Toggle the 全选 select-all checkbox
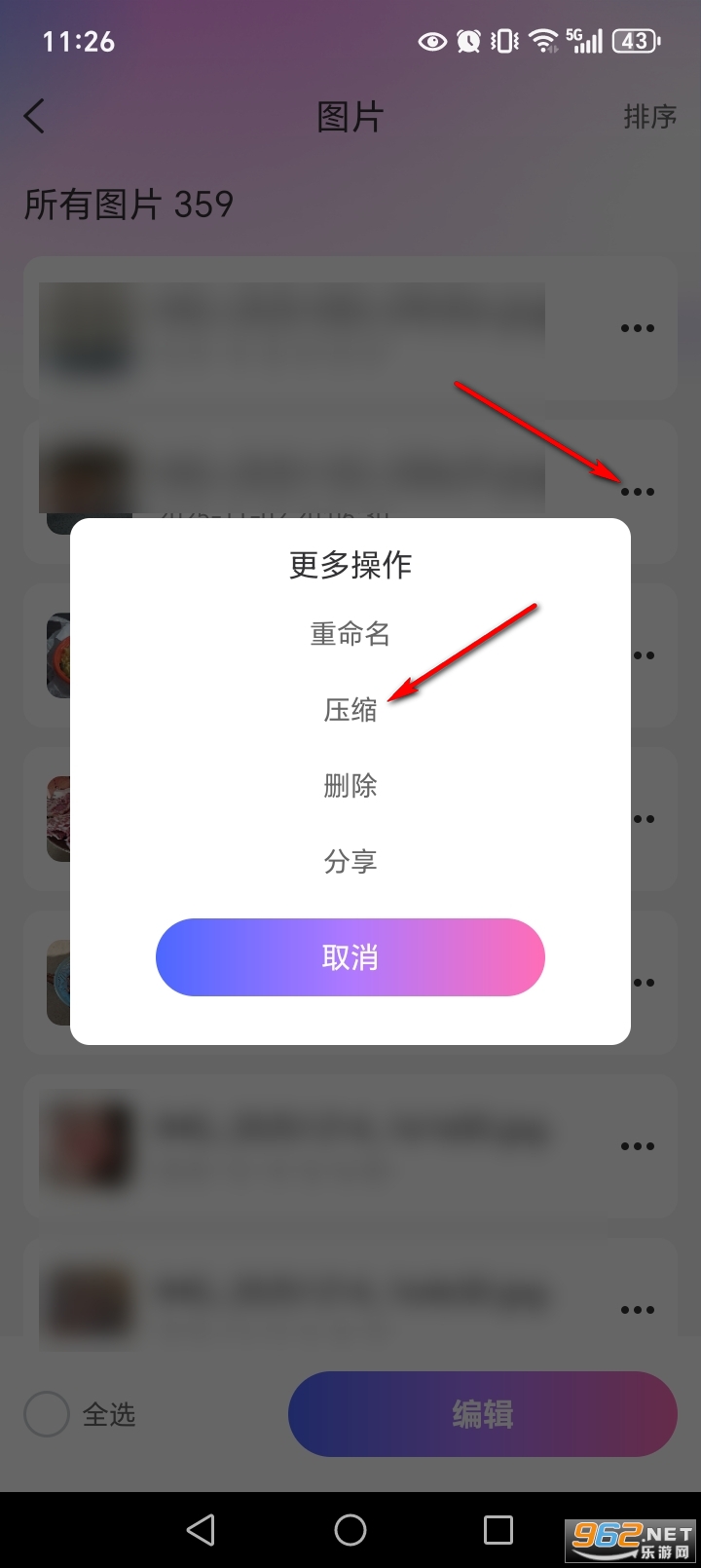The height and width of the screenshot is (1568, 701). click(x=47, y=1414)
